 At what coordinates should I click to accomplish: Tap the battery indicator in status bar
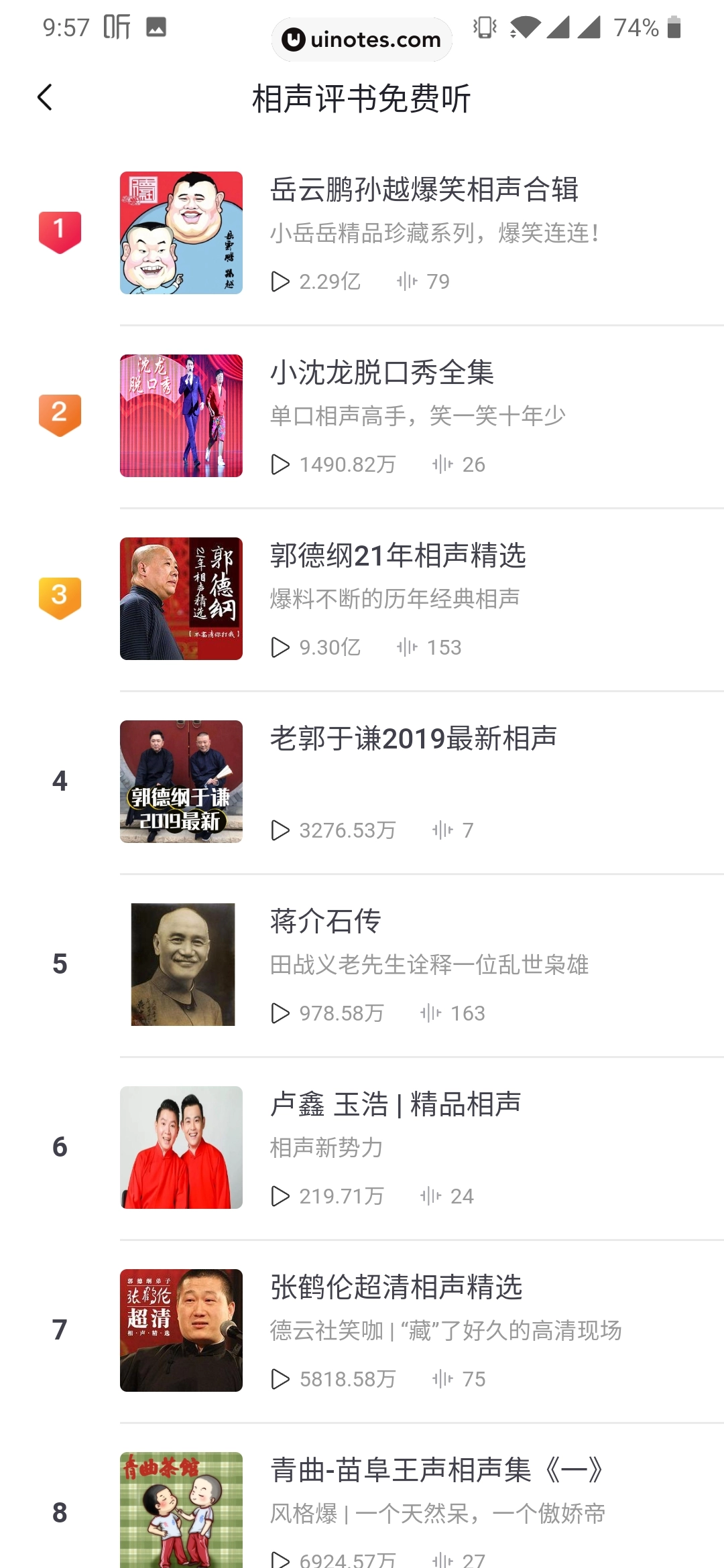(674, 28)
